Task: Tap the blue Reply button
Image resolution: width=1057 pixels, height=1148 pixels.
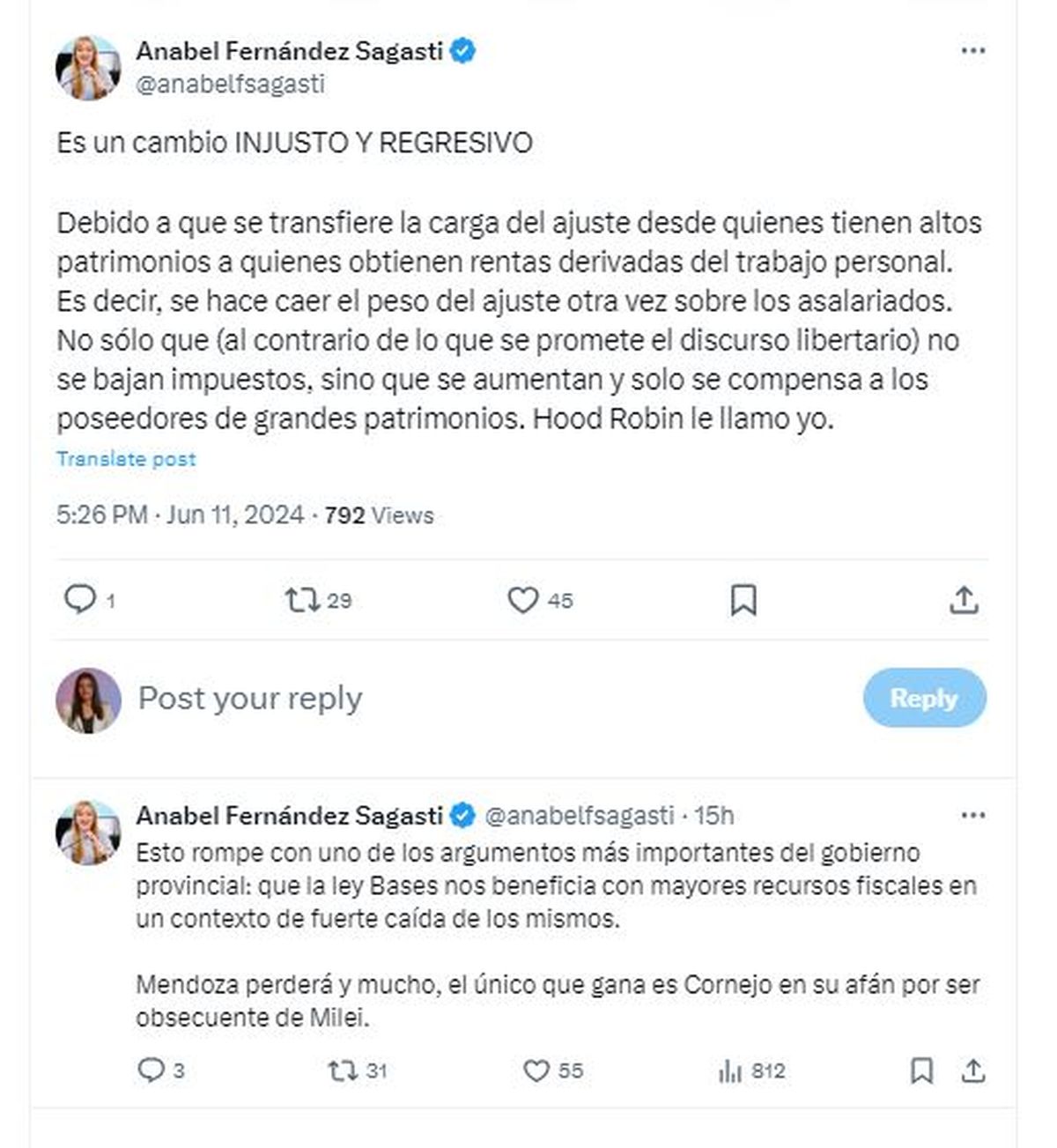Action: tap(923, 699)
